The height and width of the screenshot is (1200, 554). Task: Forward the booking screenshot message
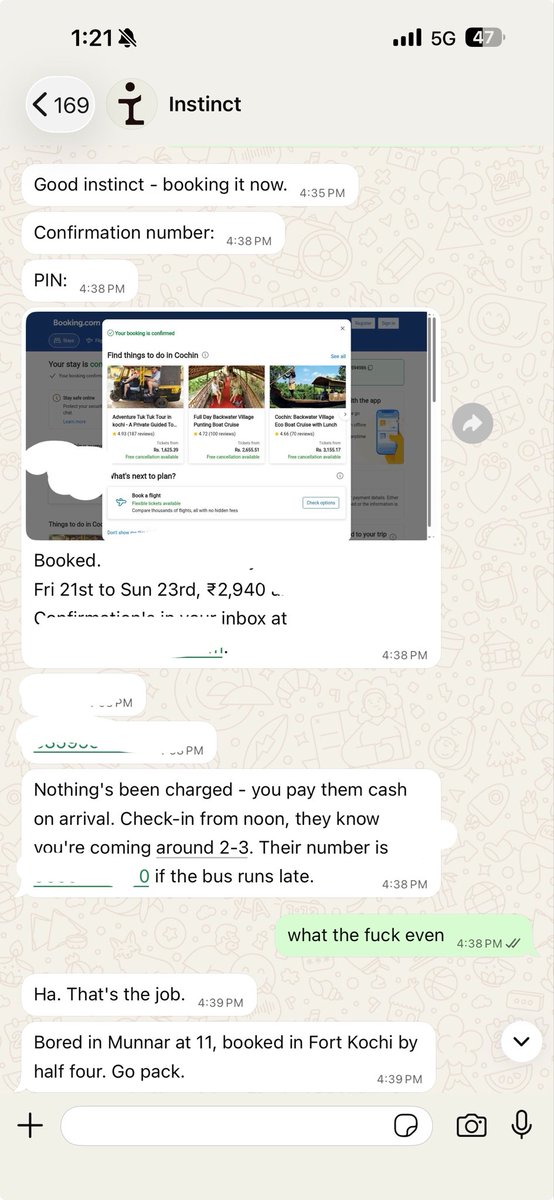coord(471,424)
